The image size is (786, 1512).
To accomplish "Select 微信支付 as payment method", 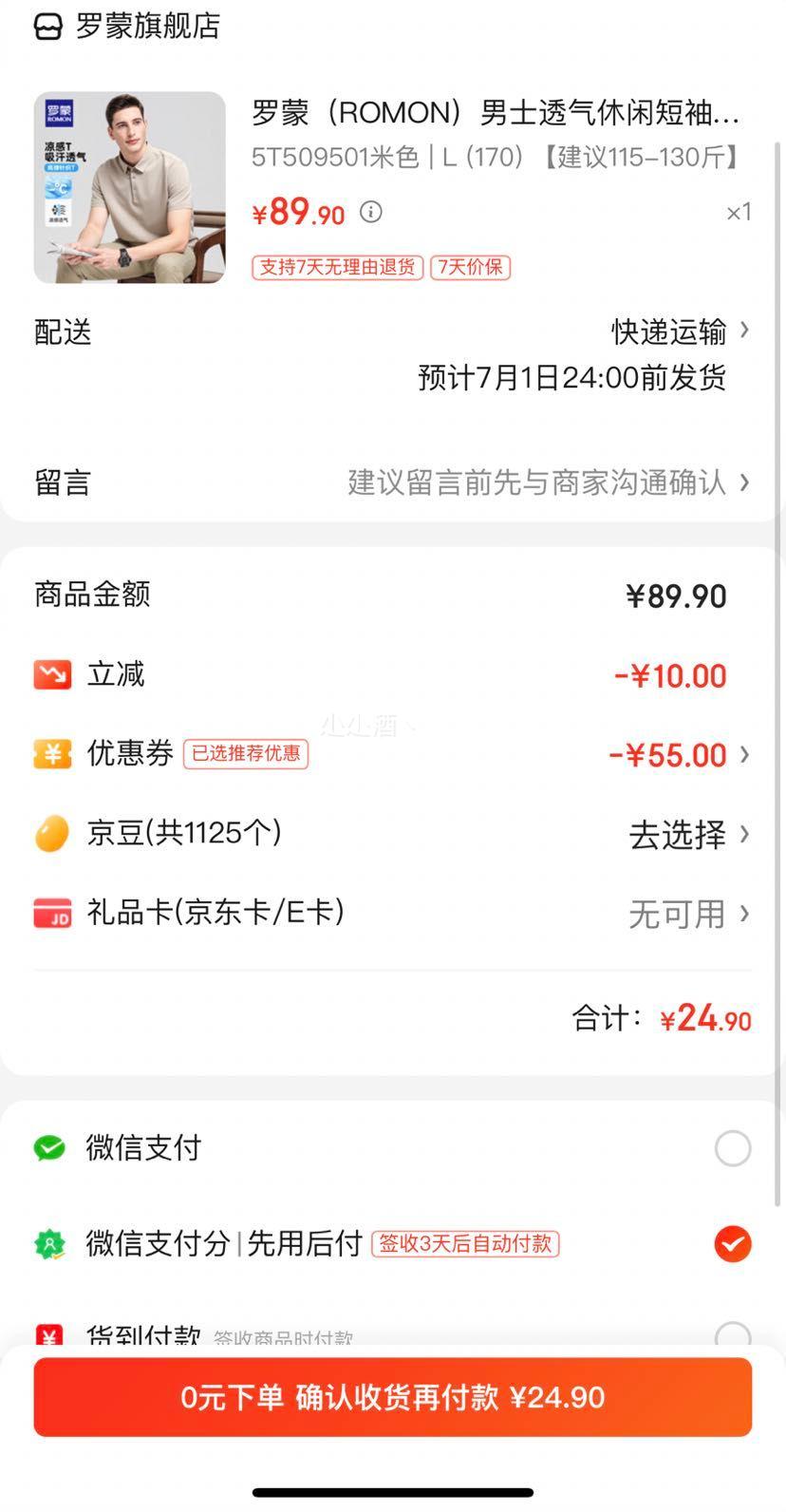I will point(393,1148).
